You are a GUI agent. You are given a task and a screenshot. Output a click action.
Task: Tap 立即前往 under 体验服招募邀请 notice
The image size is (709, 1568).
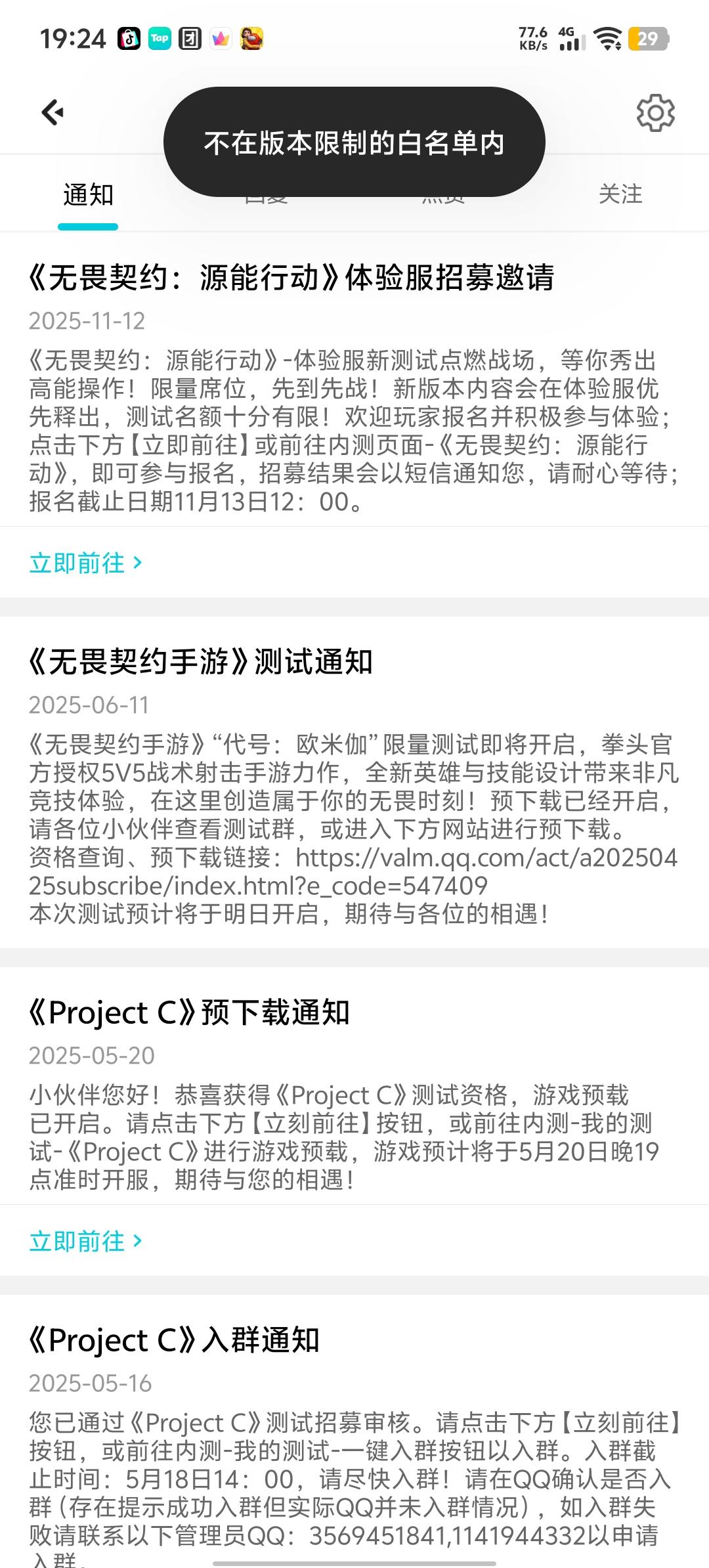point(85,563)
